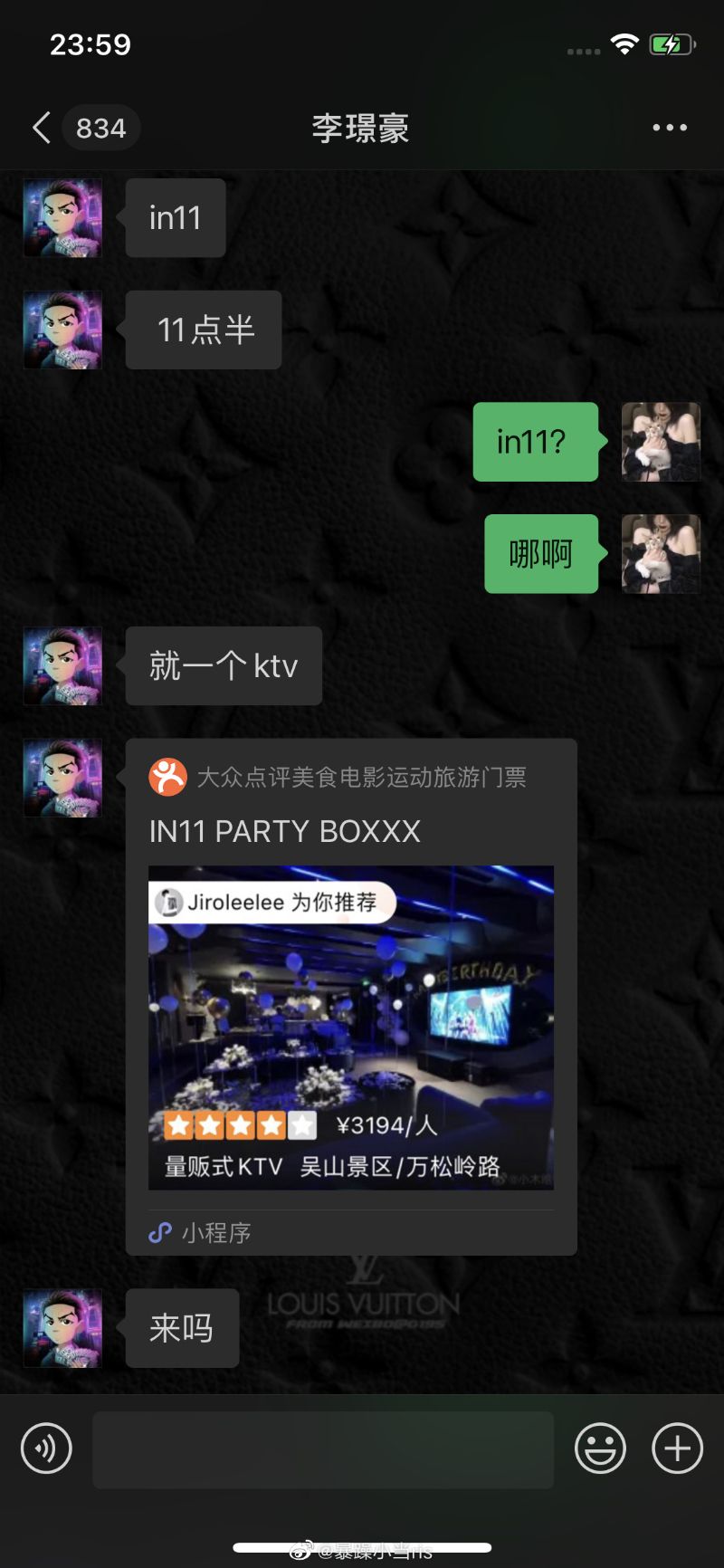Screen dimensions: 724x1568
Task: Tap the message text field
Action: (x=323, y=1449)
